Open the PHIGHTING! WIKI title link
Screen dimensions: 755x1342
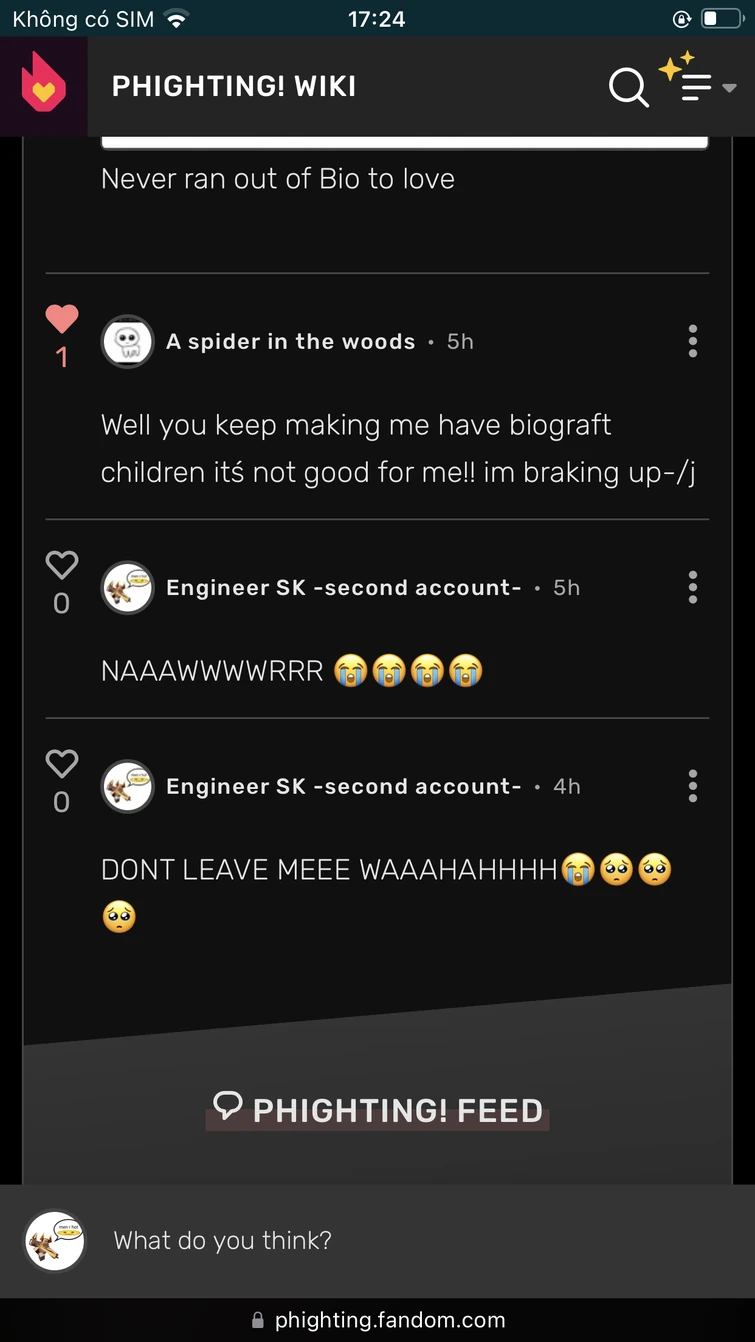(x=233, y=87)
